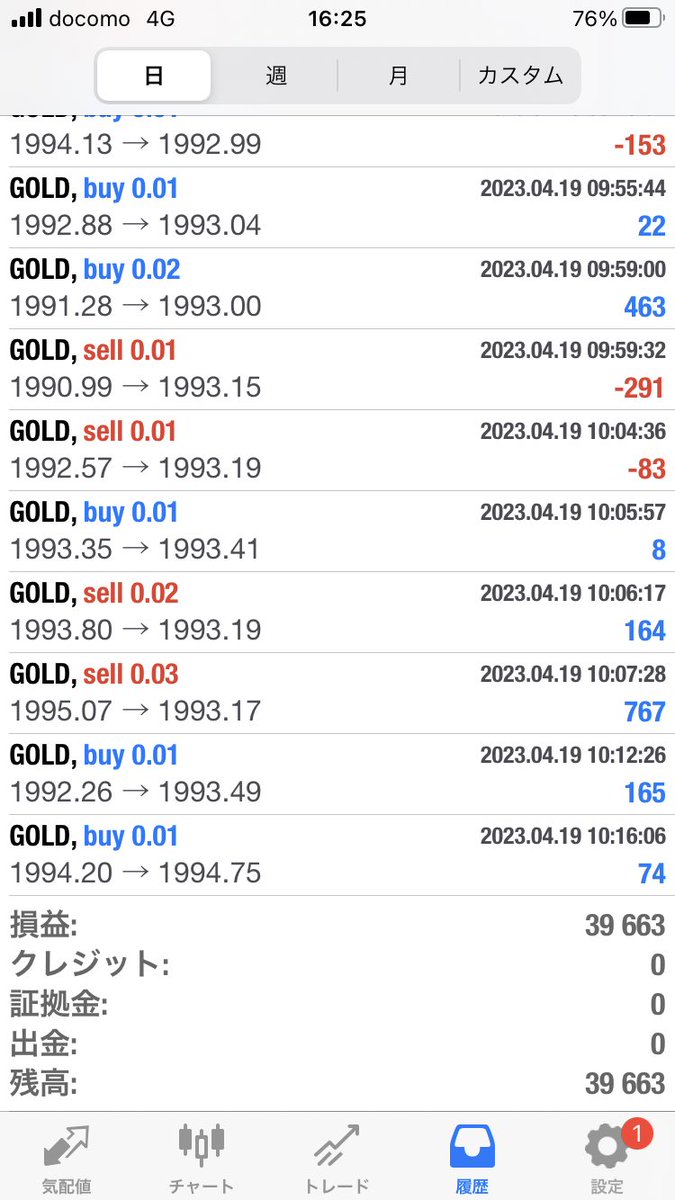This screenshot has width=675, height=1200.
Task: Switch to the 週 (week) period
Action: pyautogui.click(x=275, y=75)
